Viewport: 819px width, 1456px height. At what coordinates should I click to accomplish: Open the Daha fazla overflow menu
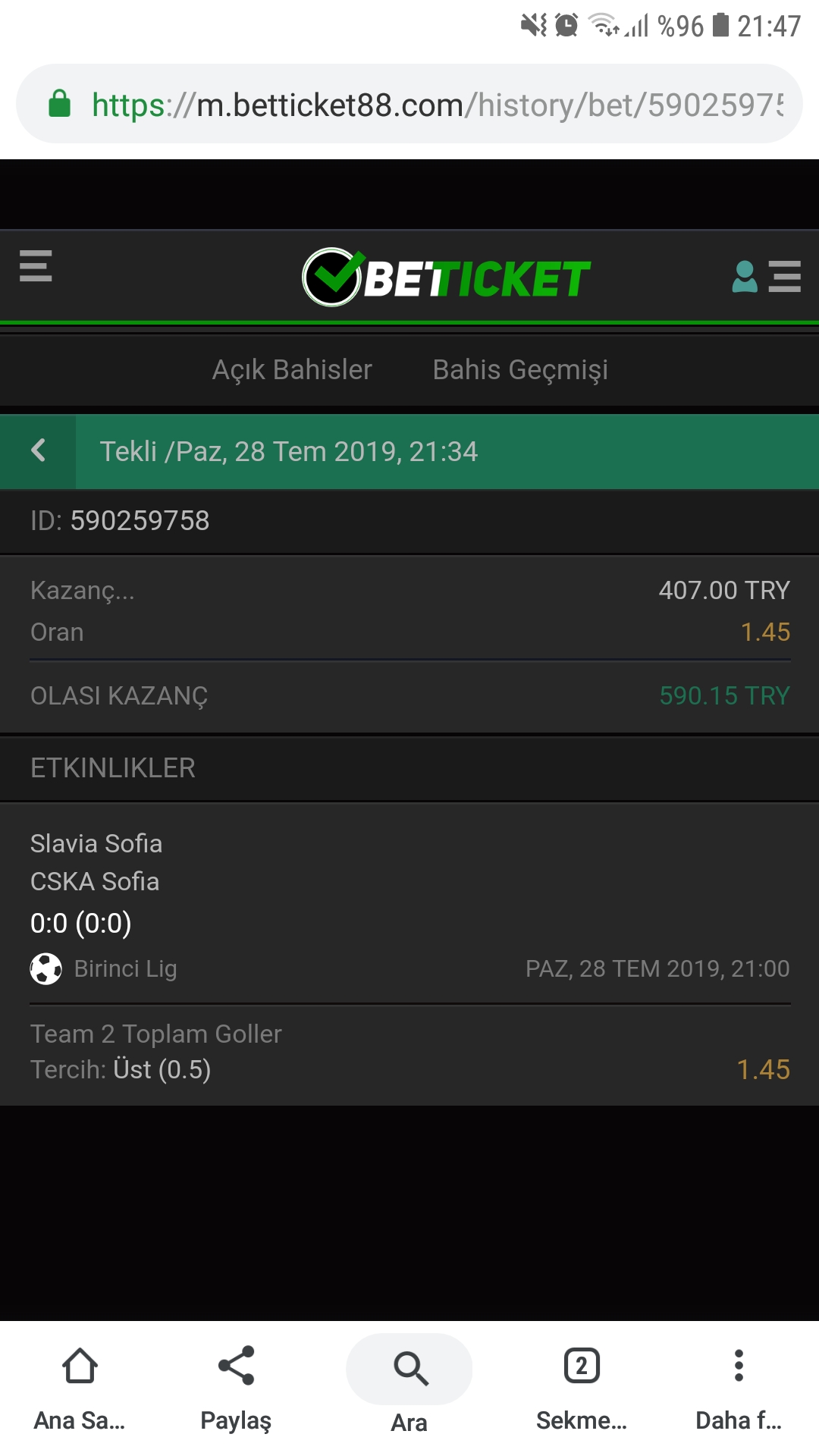pyautogui.click(x=739, y=1388)
